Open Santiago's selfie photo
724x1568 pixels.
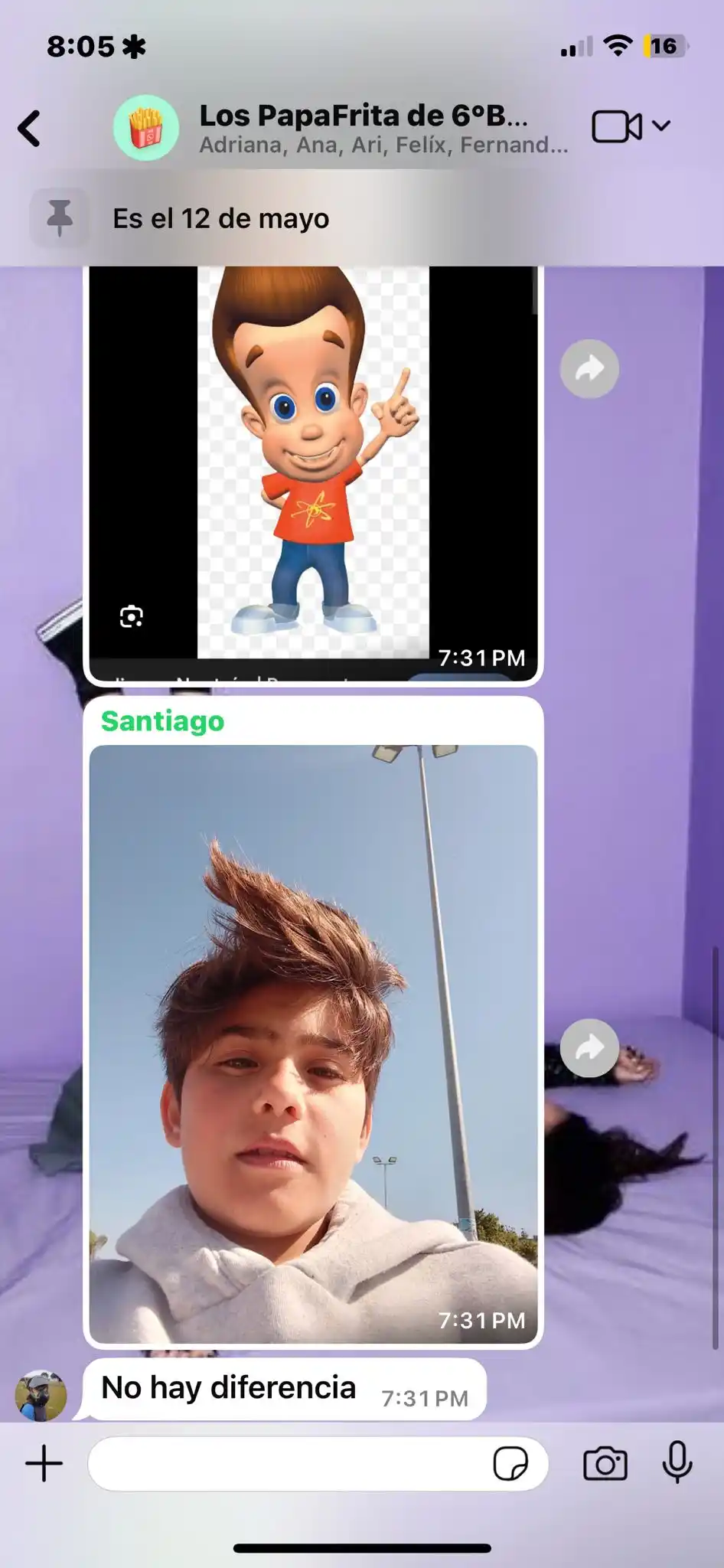(313, 1043)
